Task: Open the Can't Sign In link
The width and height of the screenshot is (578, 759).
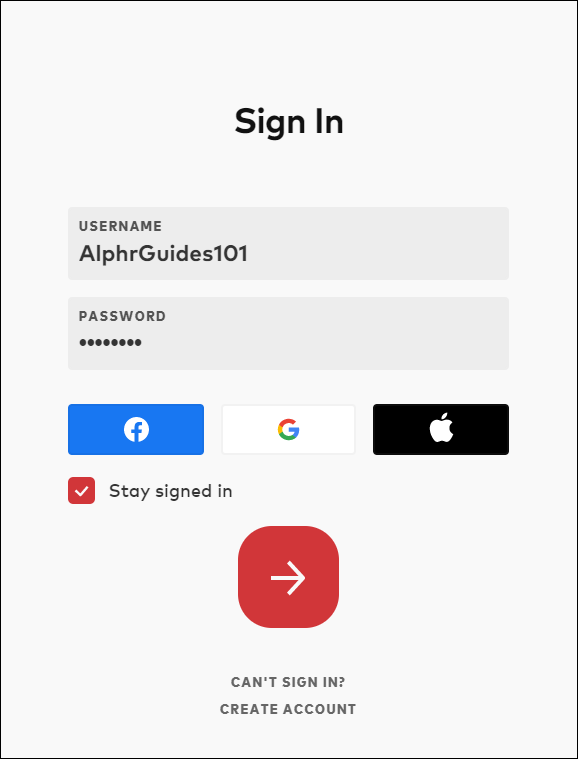Action: coord(288,682)
